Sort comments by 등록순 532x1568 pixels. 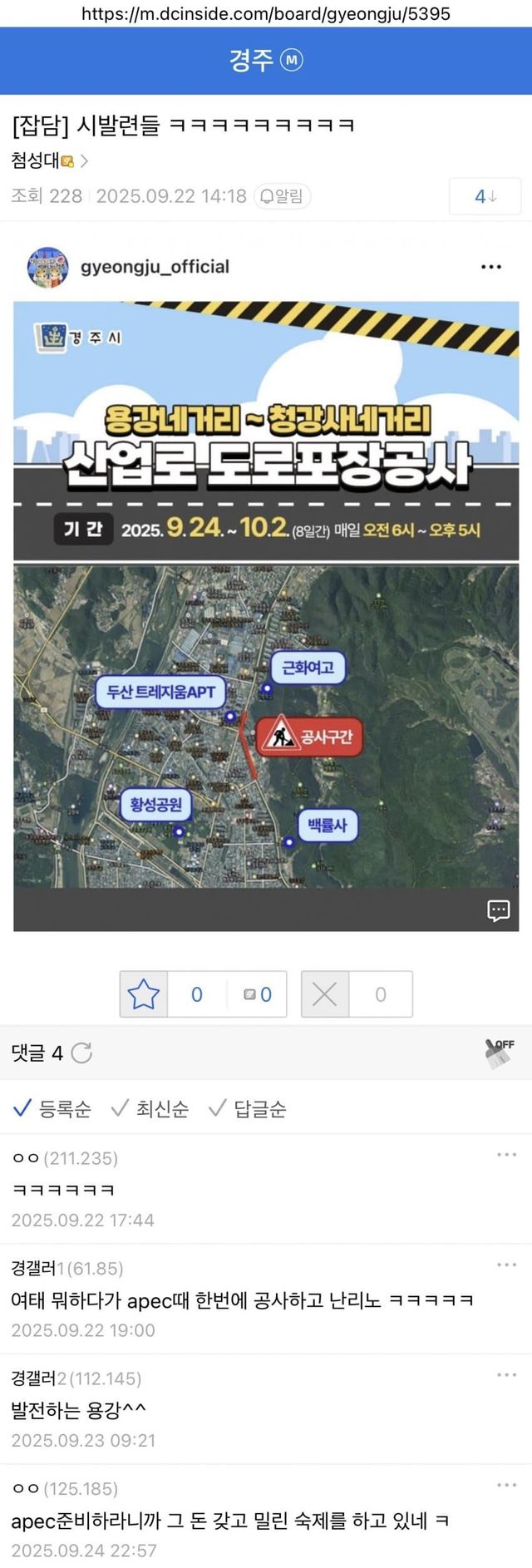[53, 1108]
